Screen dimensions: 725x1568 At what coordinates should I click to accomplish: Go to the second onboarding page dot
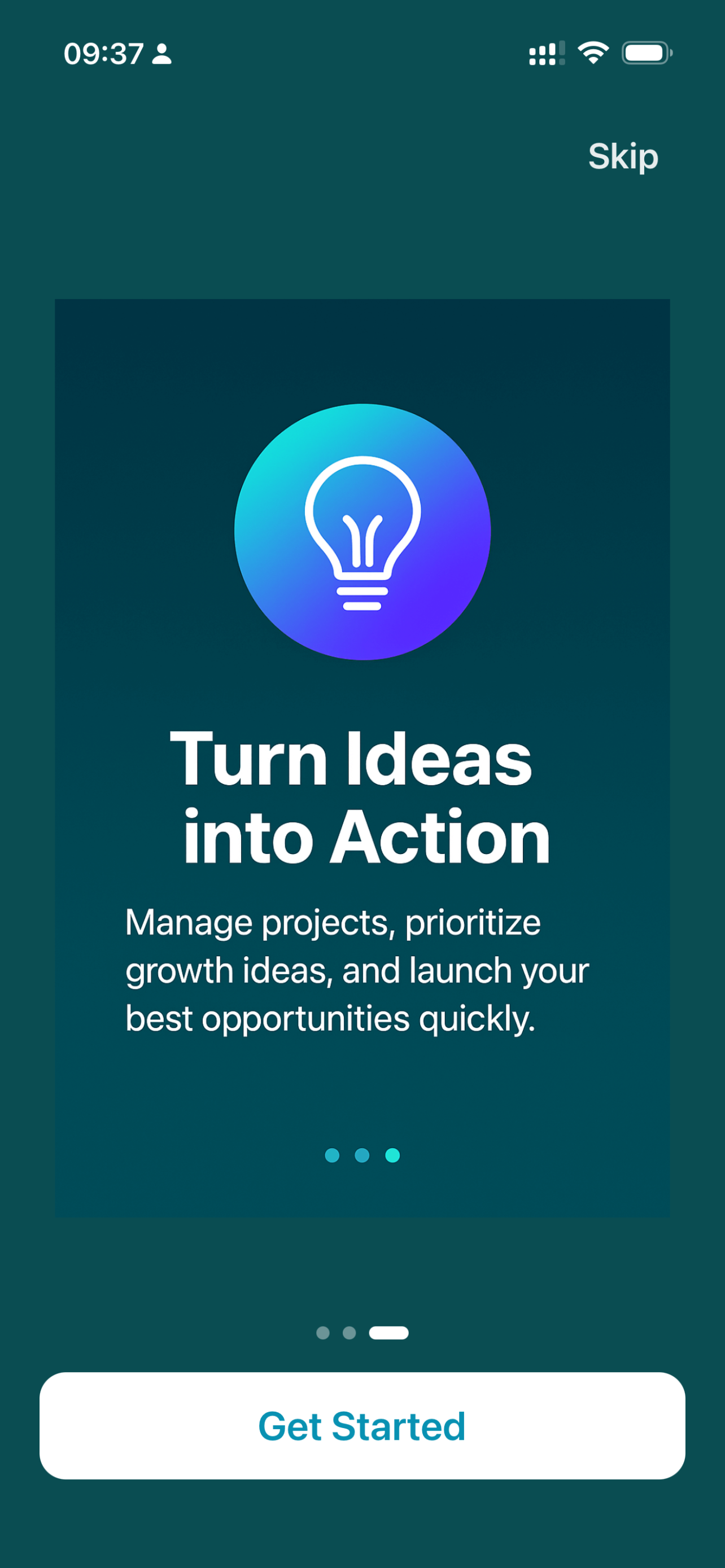click(x=350, y=1333)
